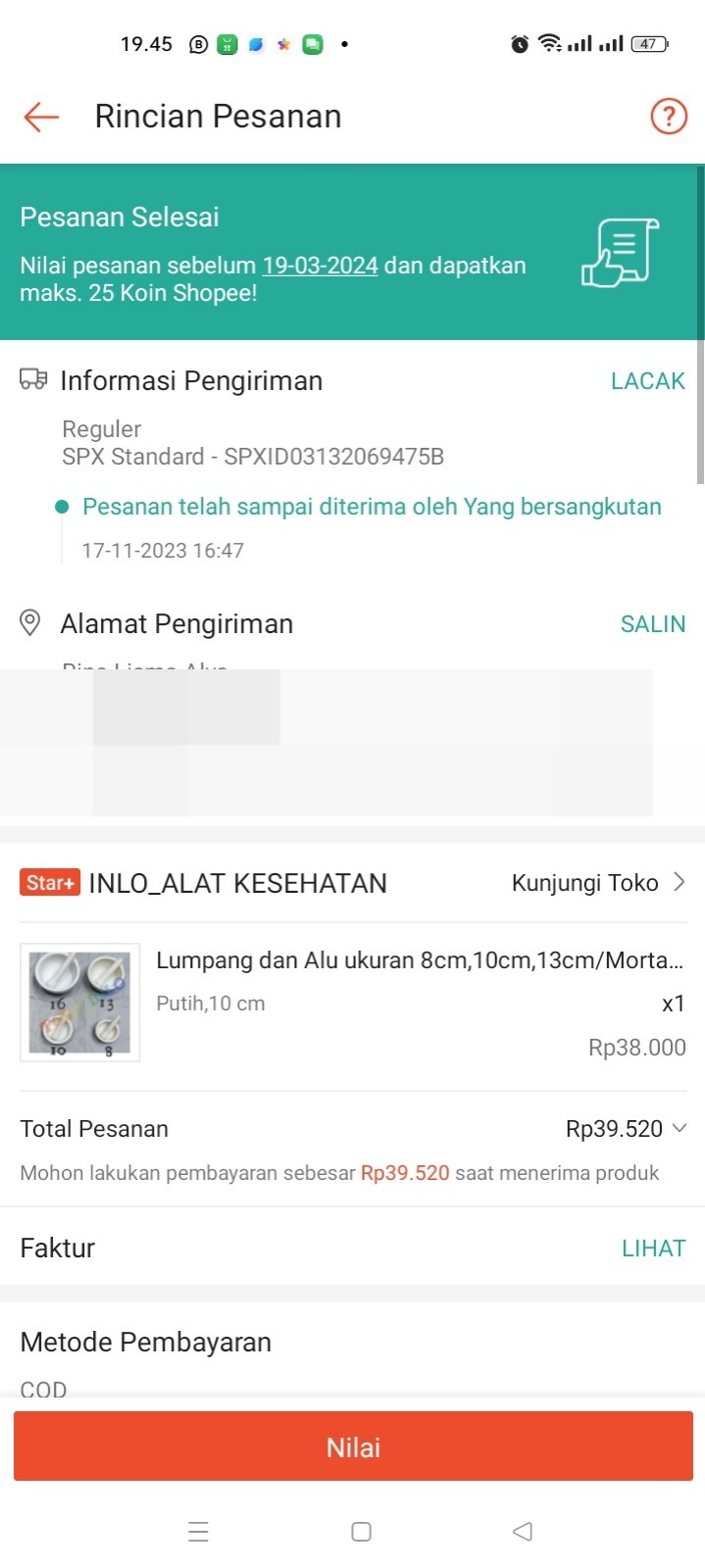Open the system recent apps menu

pyautogui.click(x=198, y=1531)
